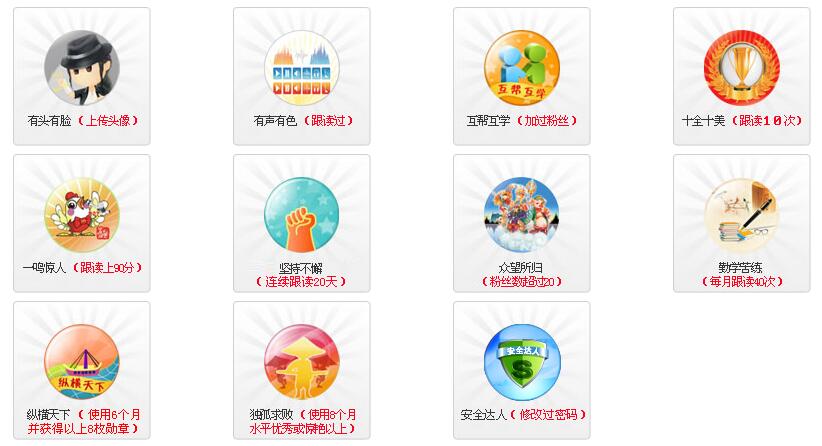
Task: Open the 纵横天下 badge
Action: (x=81, y=360)
